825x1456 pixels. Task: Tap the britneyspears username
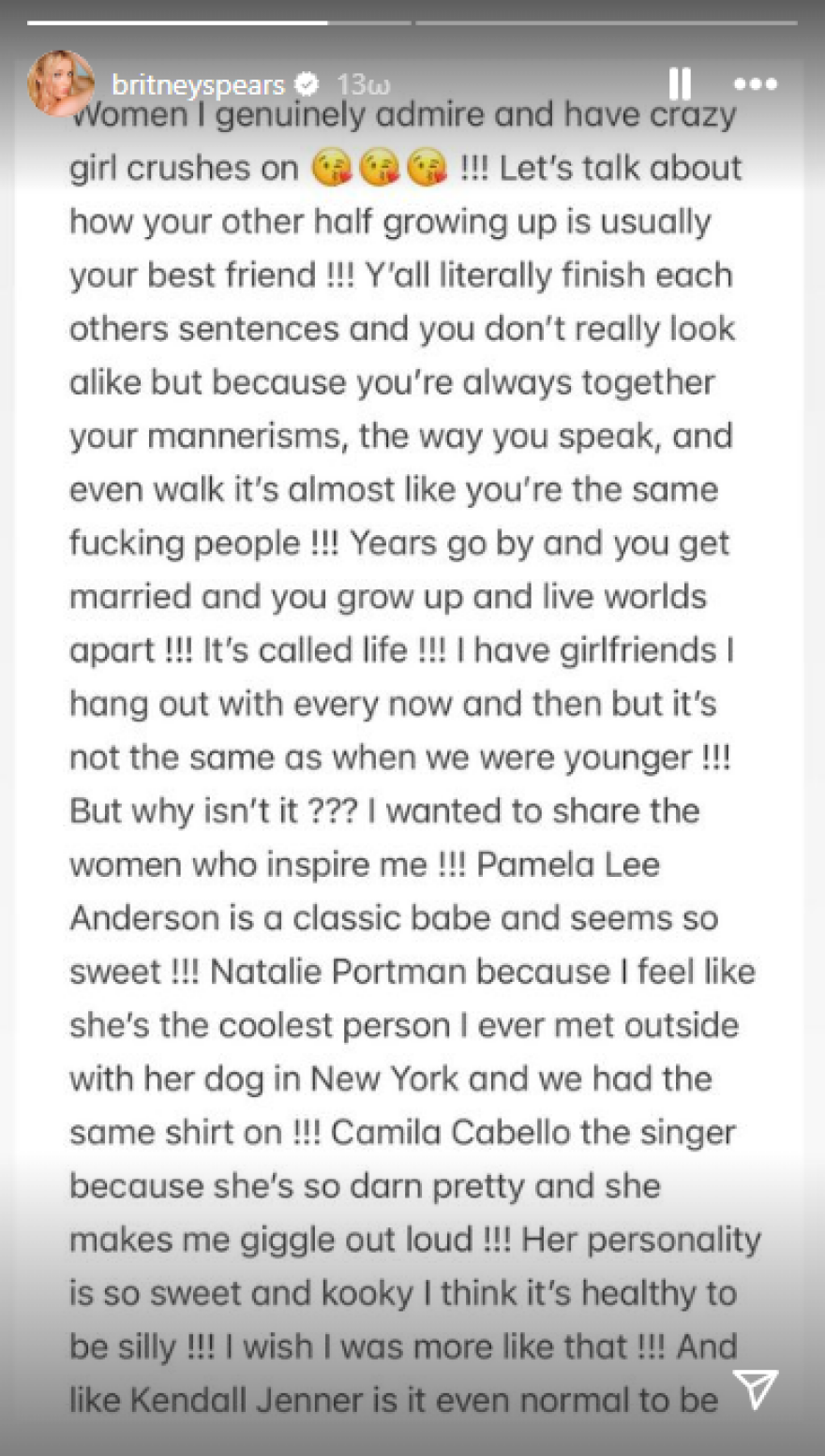[198, 85]
